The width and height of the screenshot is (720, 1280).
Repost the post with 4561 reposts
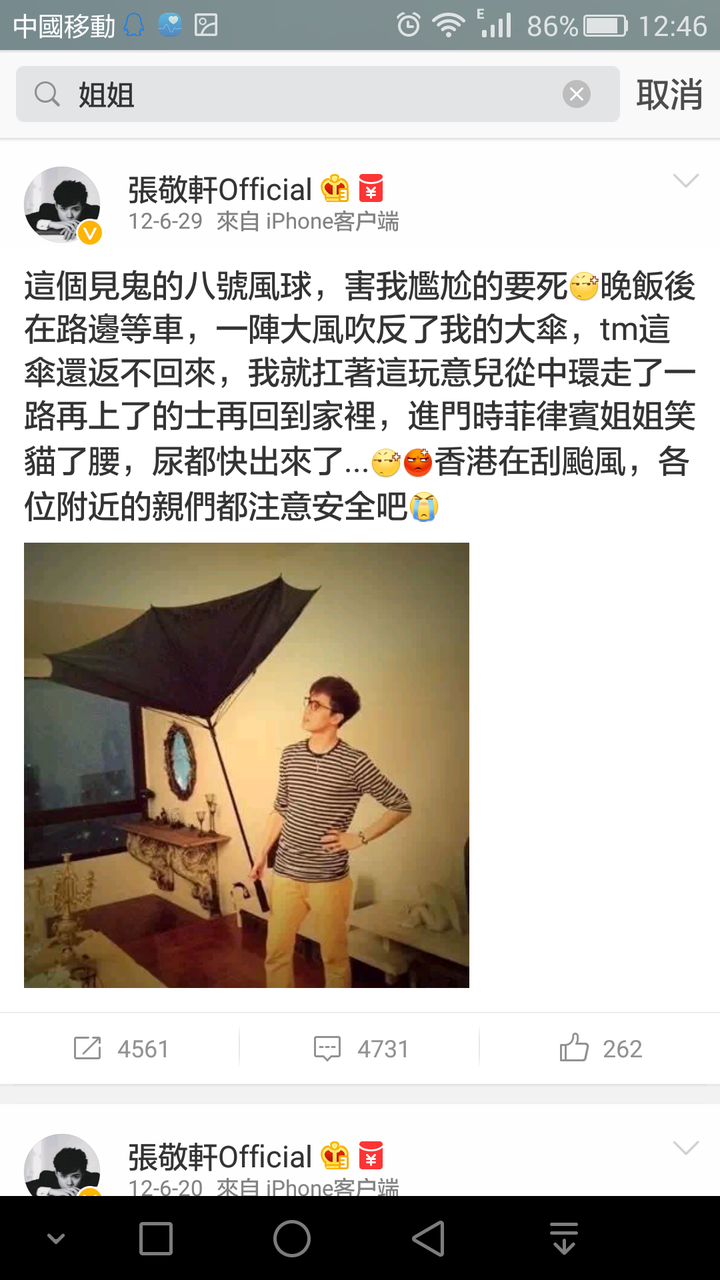coord(120,1048)
